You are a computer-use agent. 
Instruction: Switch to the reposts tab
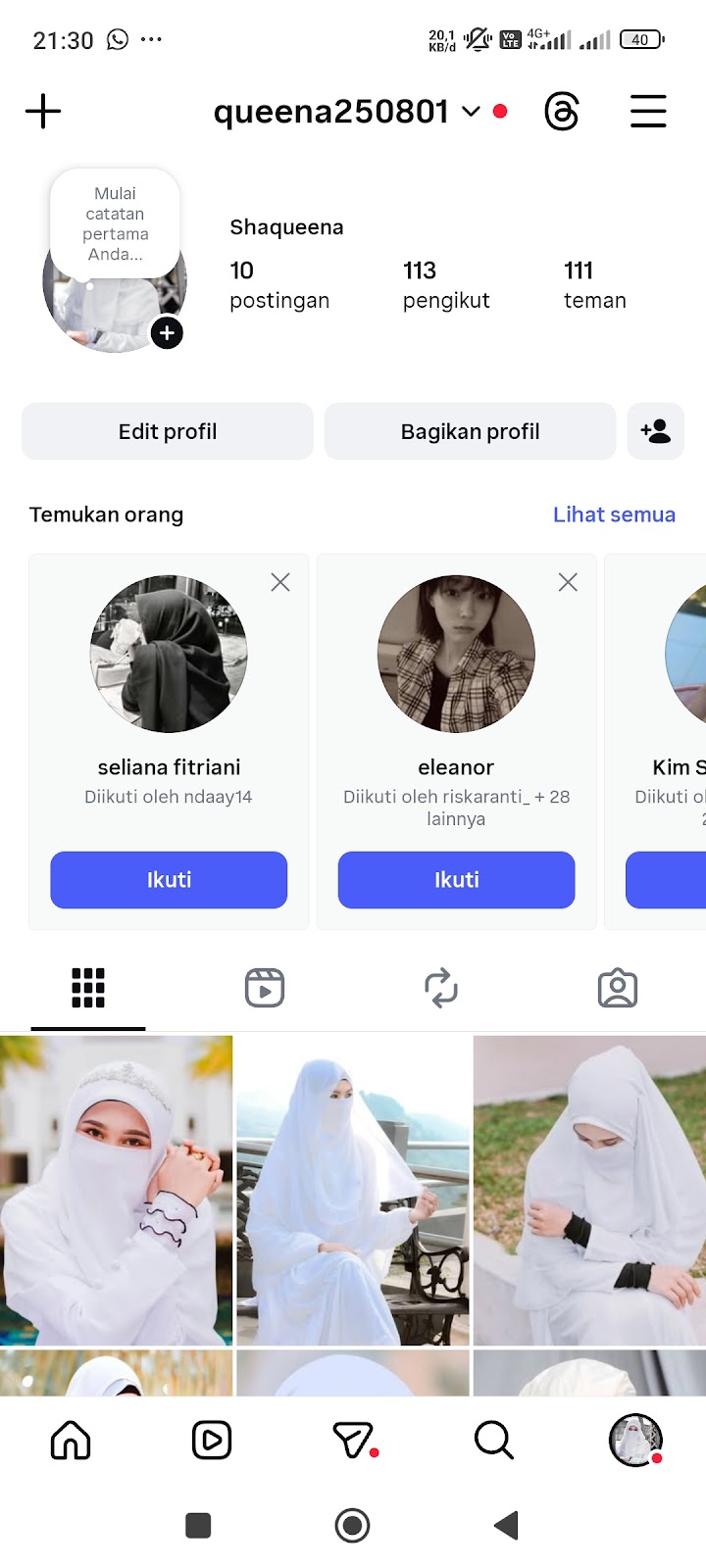[x=441, y=988]
